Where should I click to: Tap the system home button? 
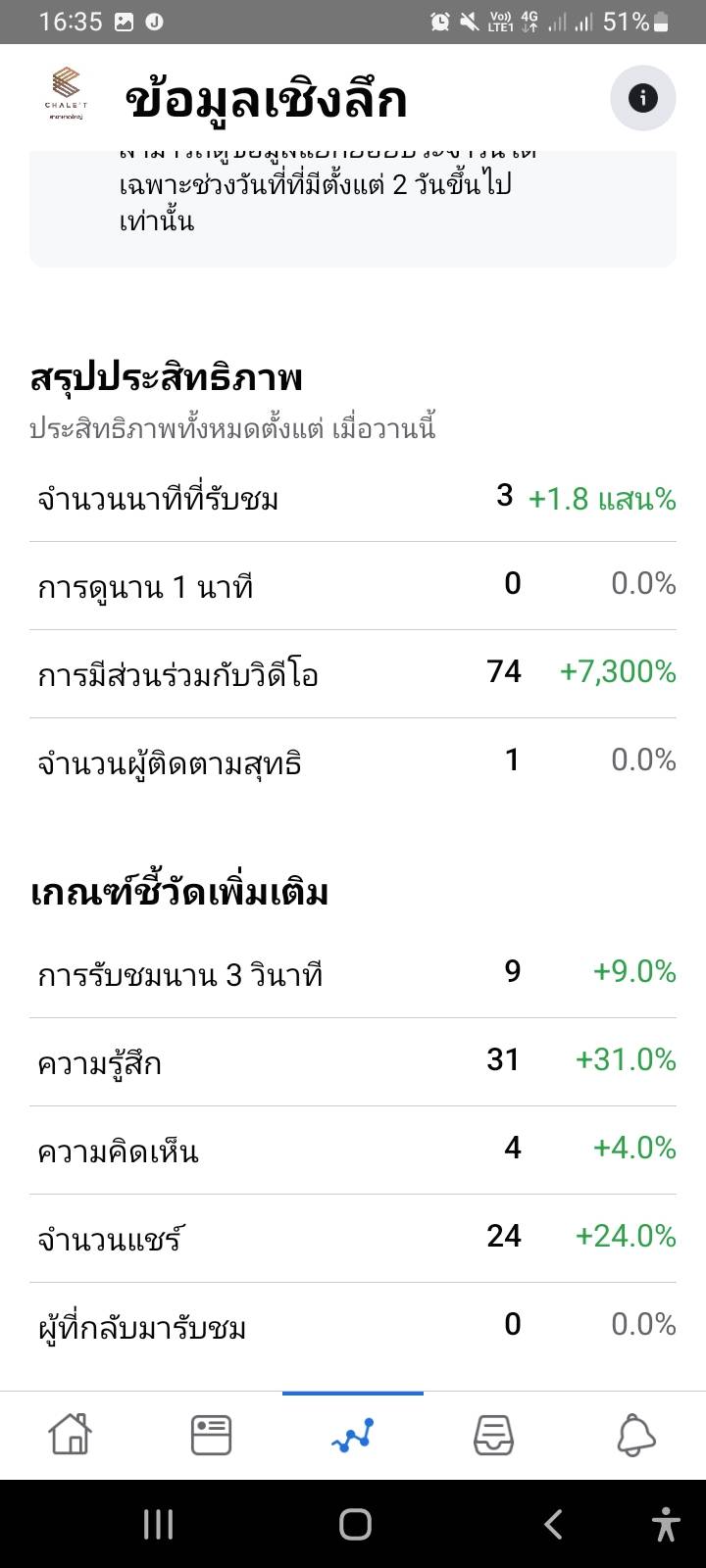click(x=354, y=1524)
